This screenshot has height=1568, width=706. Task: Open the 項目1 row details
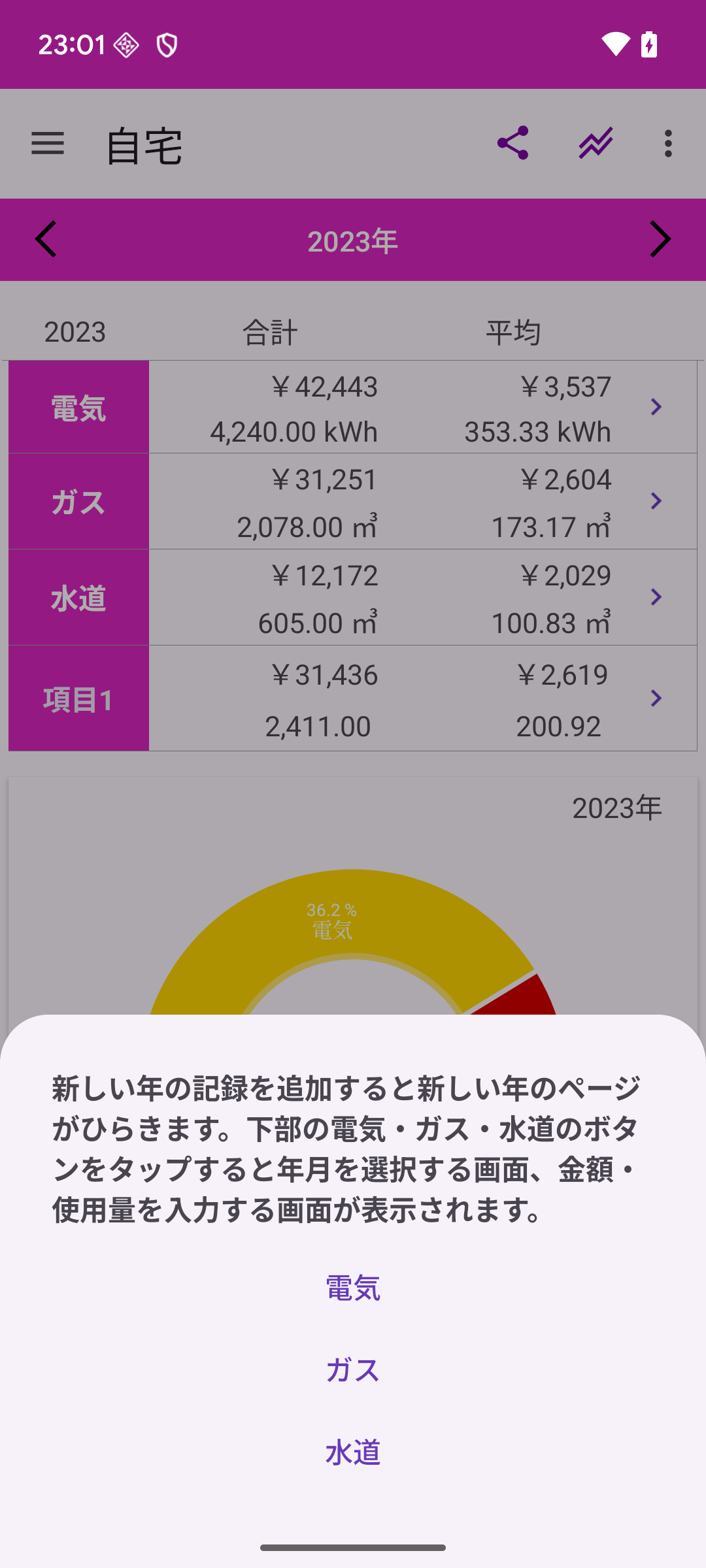[656, 698]
